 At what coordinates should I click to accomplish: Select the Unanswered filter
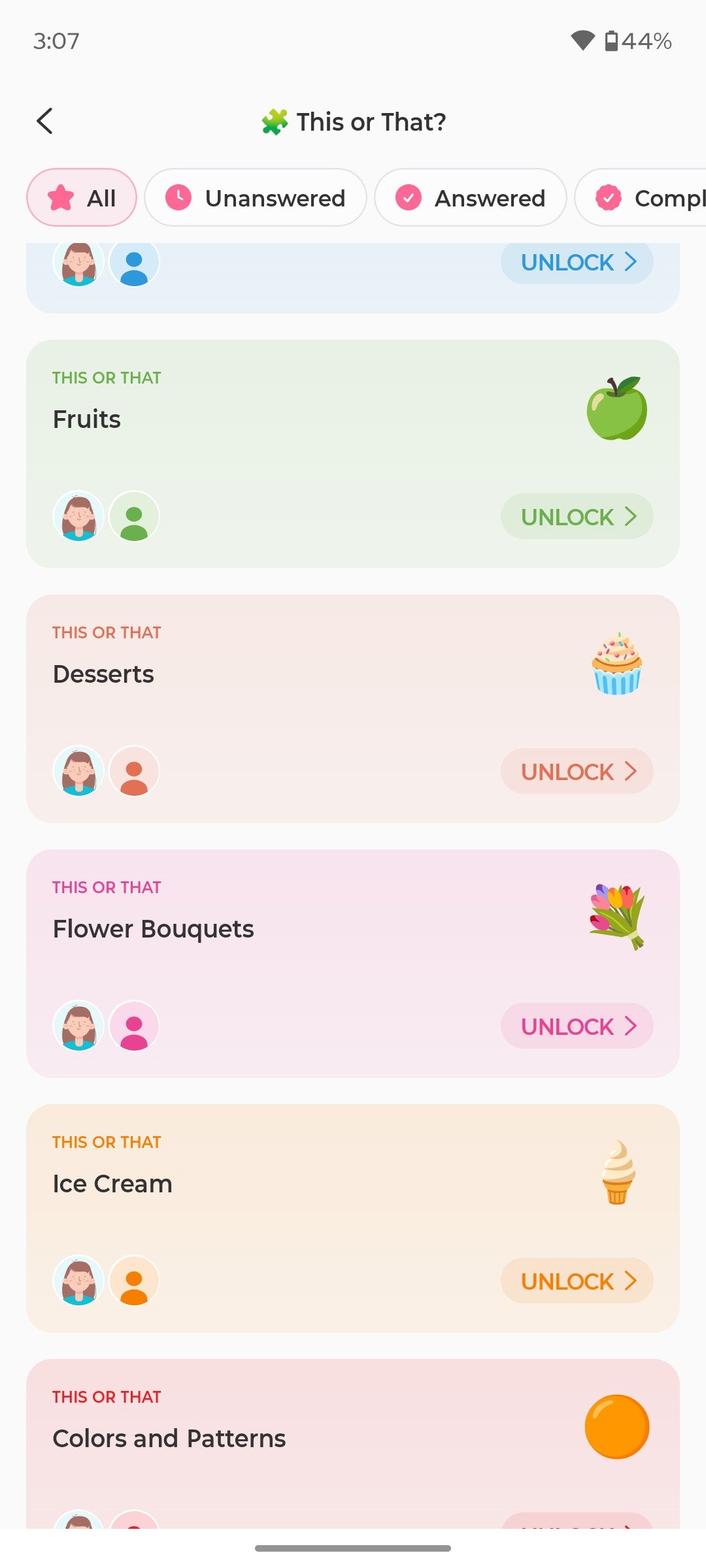[255, 197]
